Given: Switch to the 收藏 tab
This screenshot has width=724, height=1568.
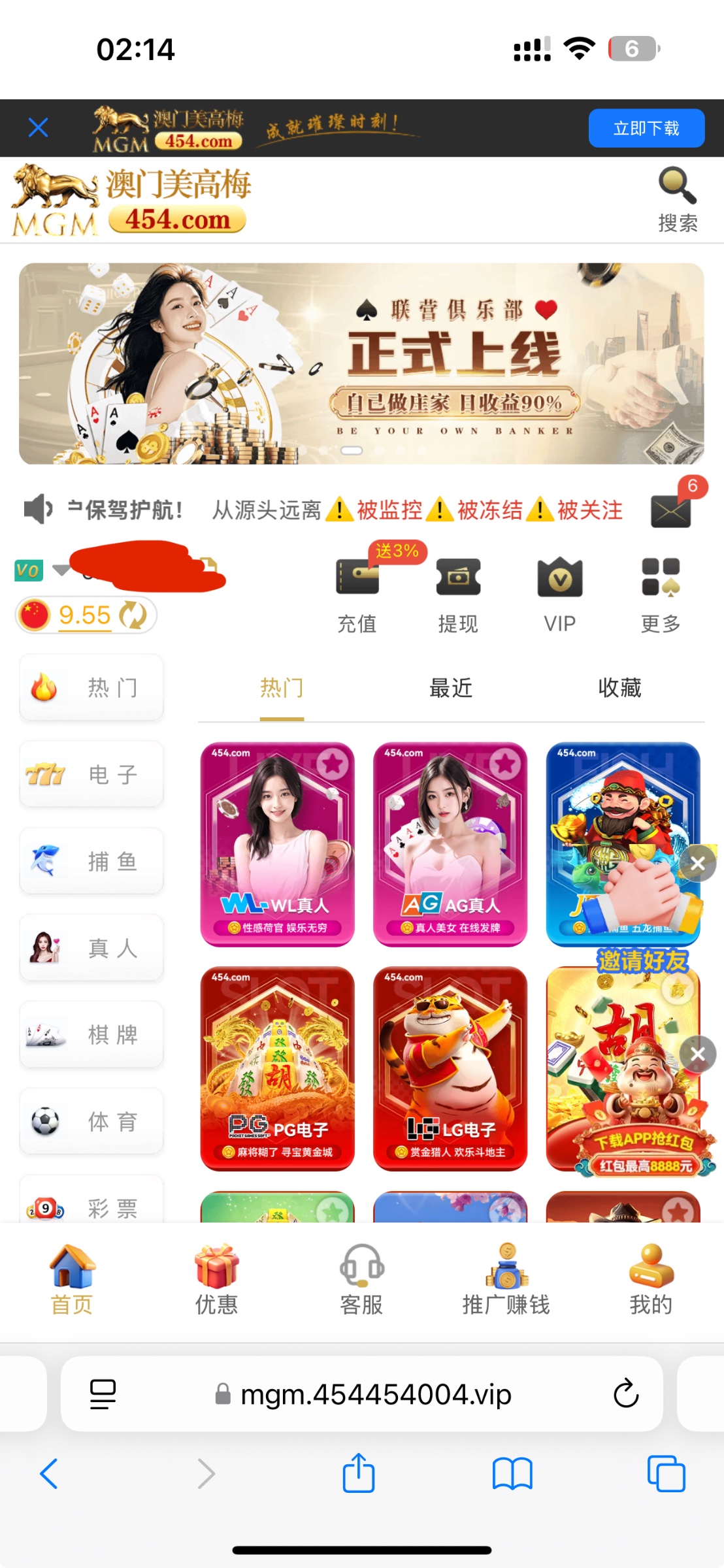Looking at the screenshot, I should (619, 688).
